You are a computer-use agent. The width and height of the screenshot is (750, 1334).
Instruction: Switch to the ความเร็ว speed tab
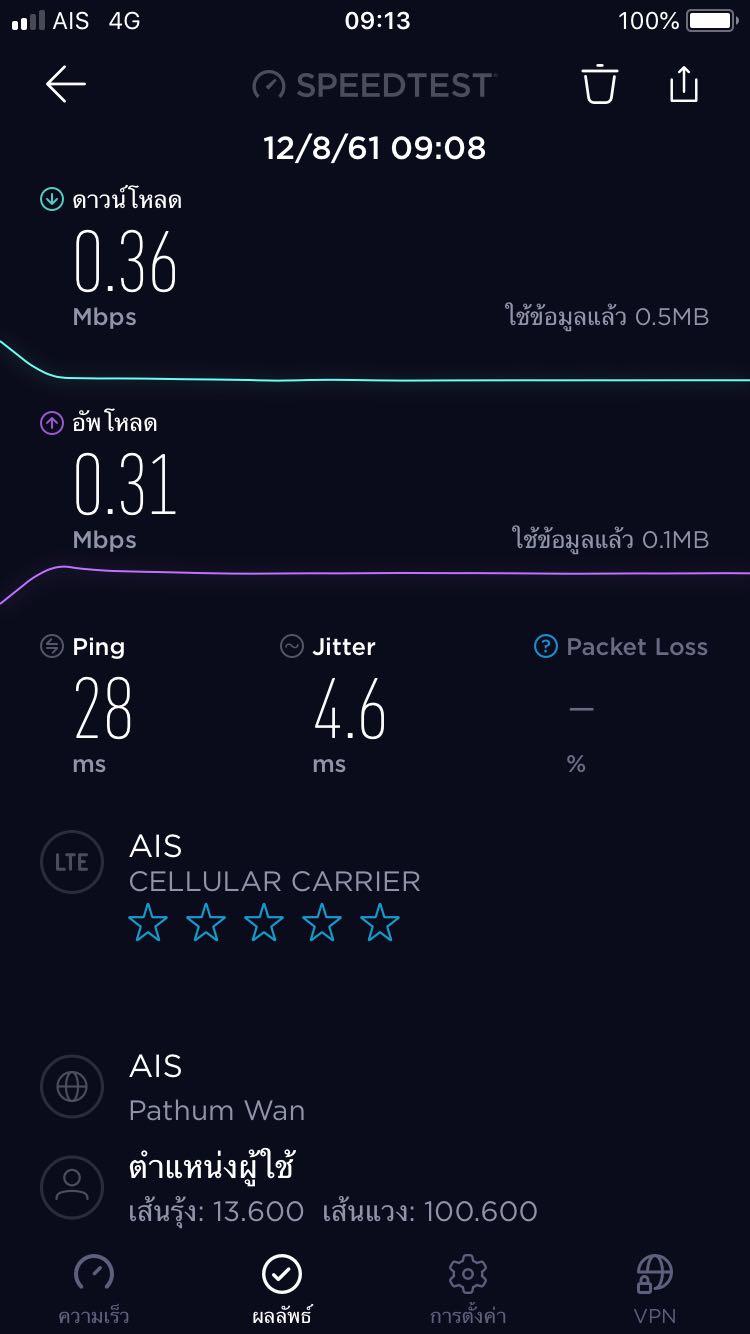[94, 1289]
